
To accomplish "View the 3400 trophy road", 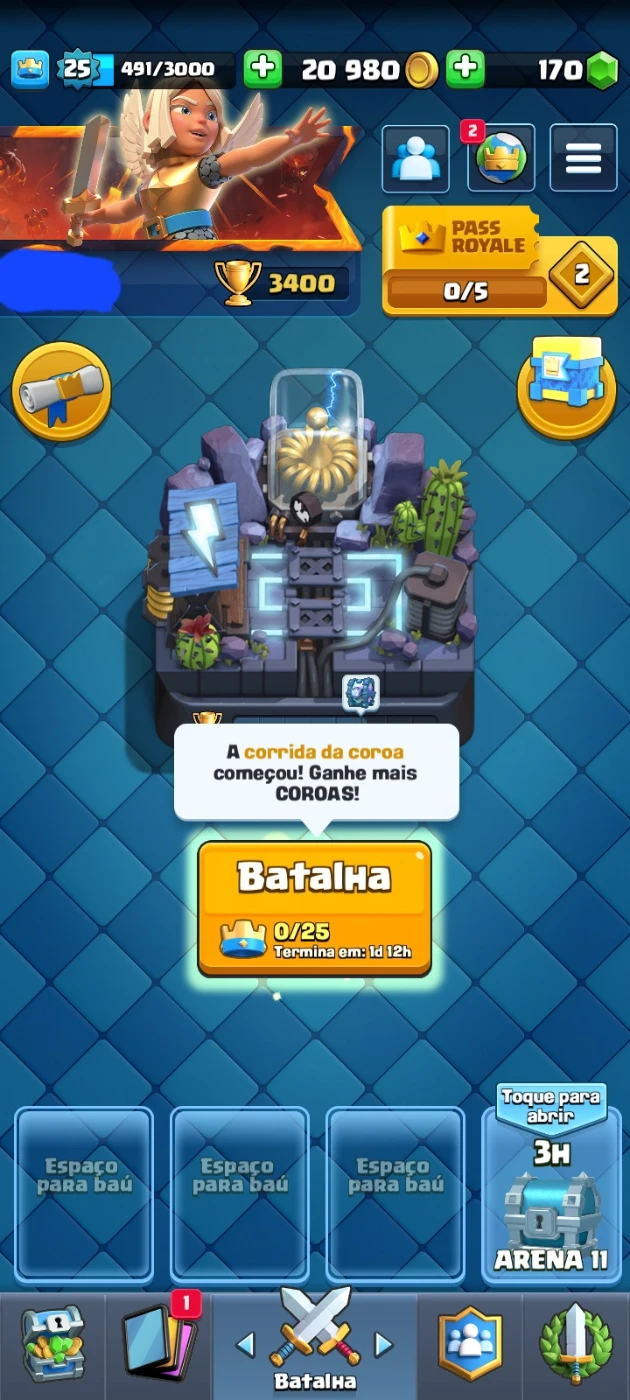I will pos(282,283).
